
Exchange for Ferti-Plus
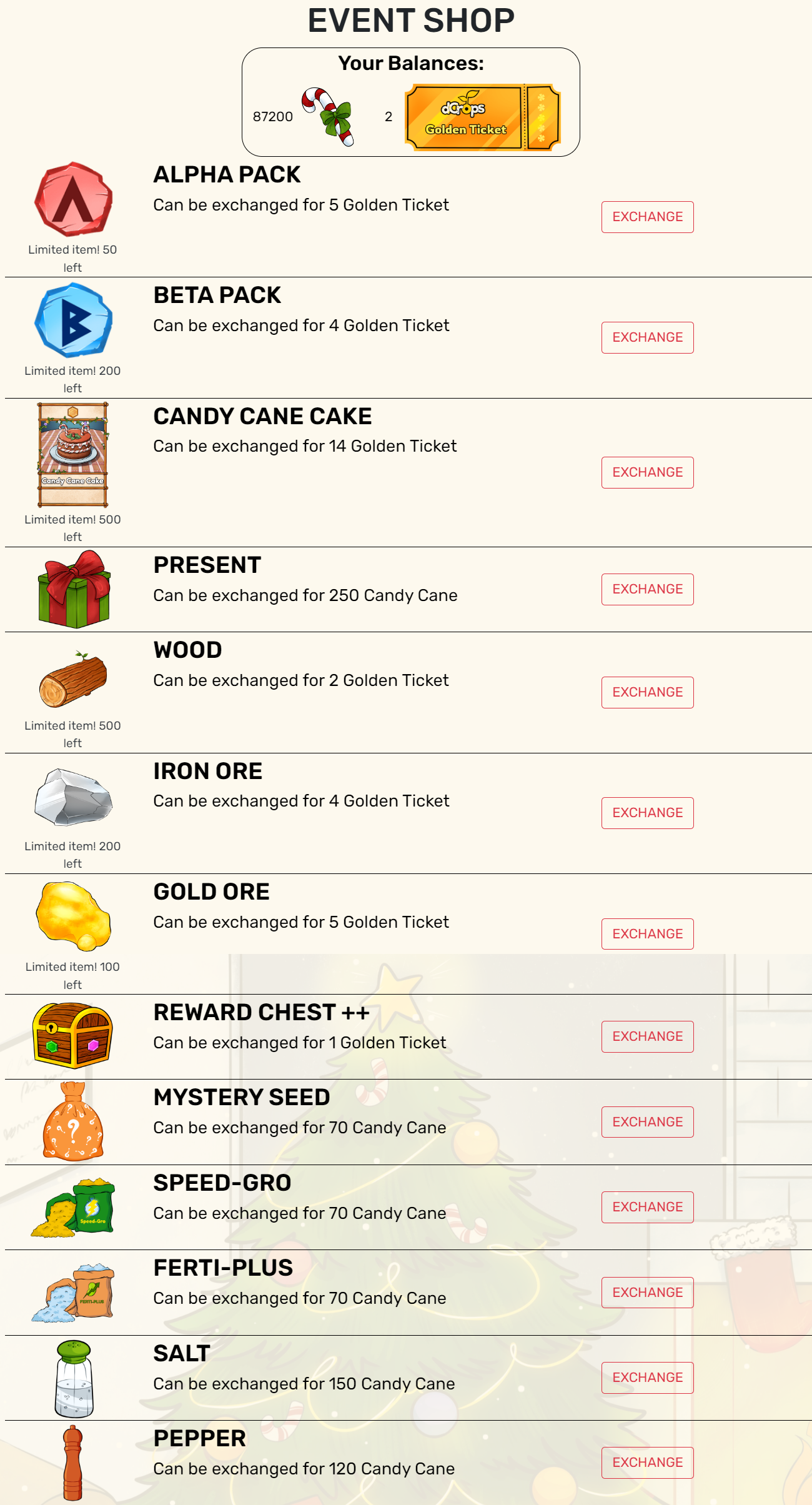point(647,1293)
